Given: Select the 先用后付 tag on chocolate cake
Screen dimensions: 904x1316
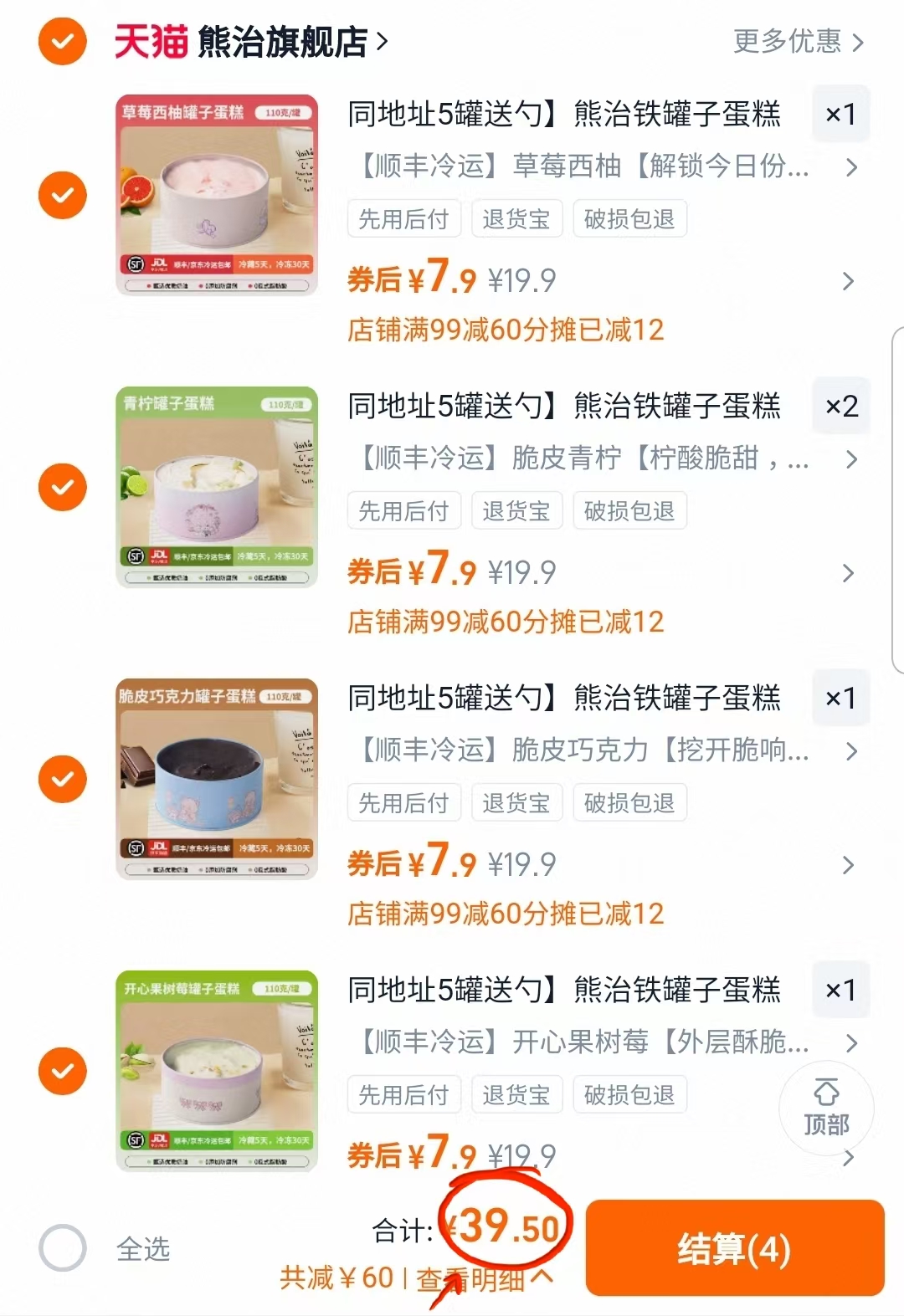Looking at the screenshot, I should point(404,801).
